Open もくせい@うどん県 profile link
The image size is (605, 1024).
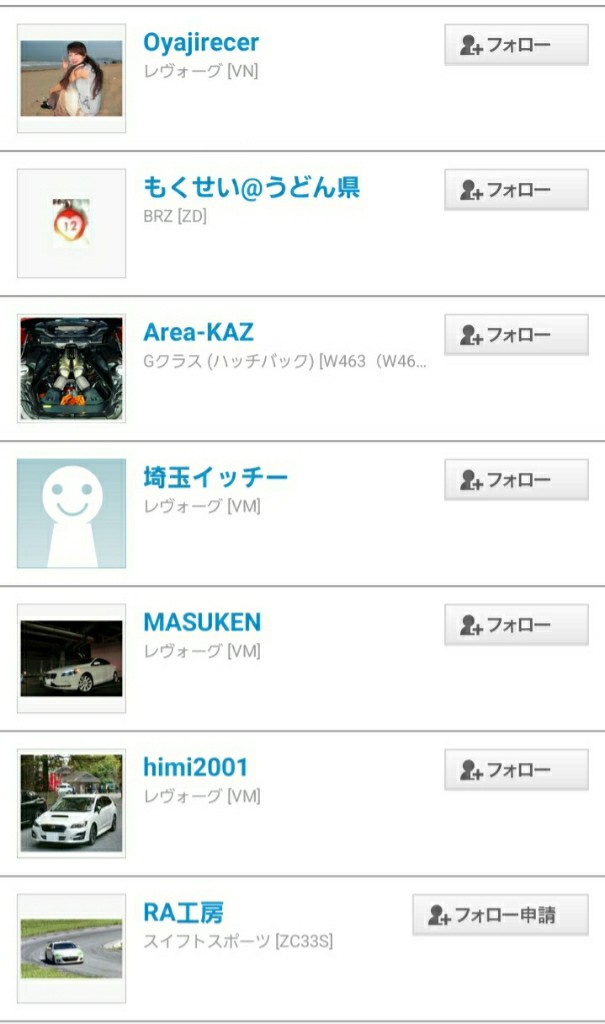click(252, 187)
